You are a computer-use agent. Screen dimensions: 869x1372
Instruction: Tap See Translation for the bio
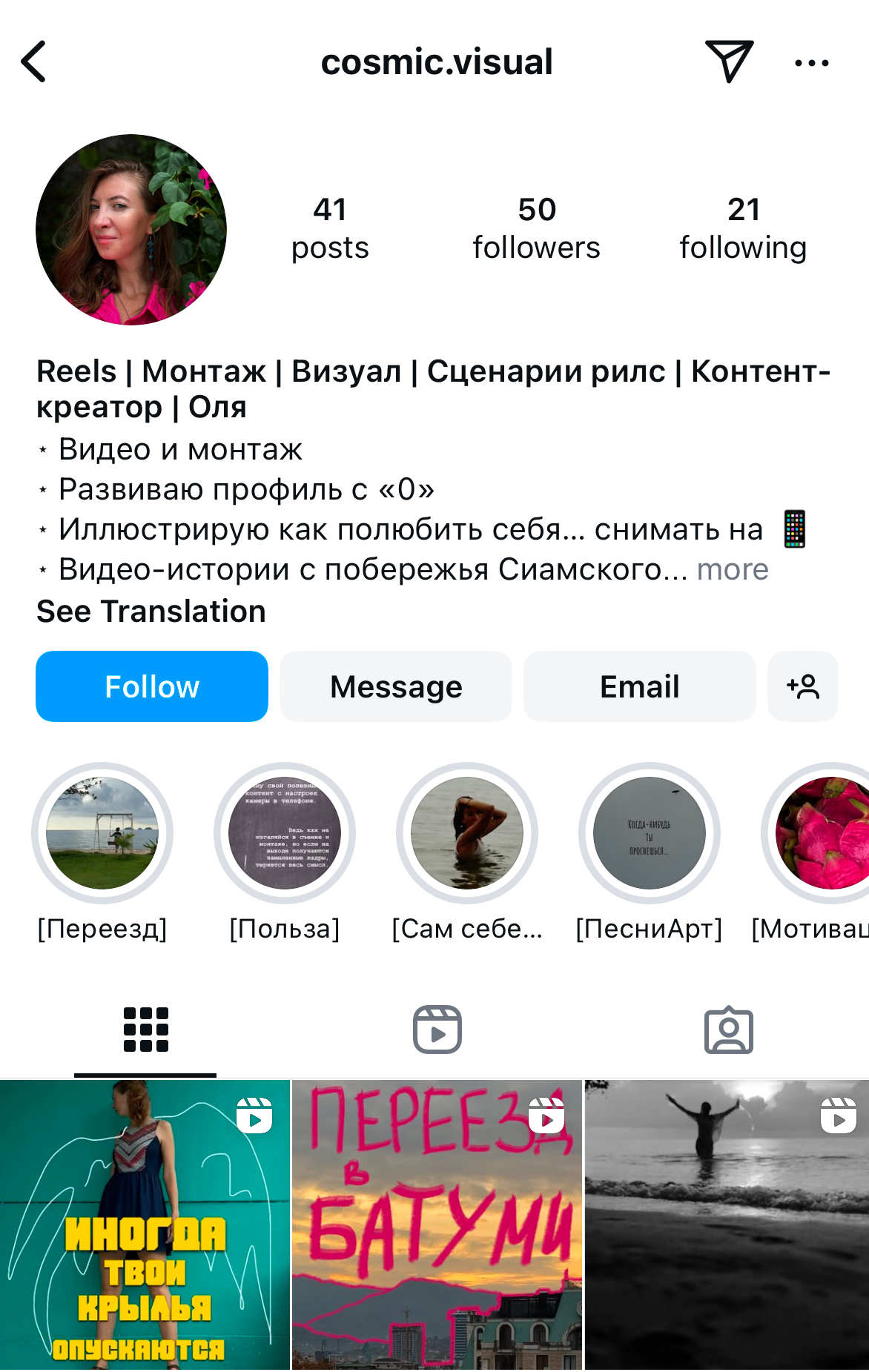pos(151,612)
